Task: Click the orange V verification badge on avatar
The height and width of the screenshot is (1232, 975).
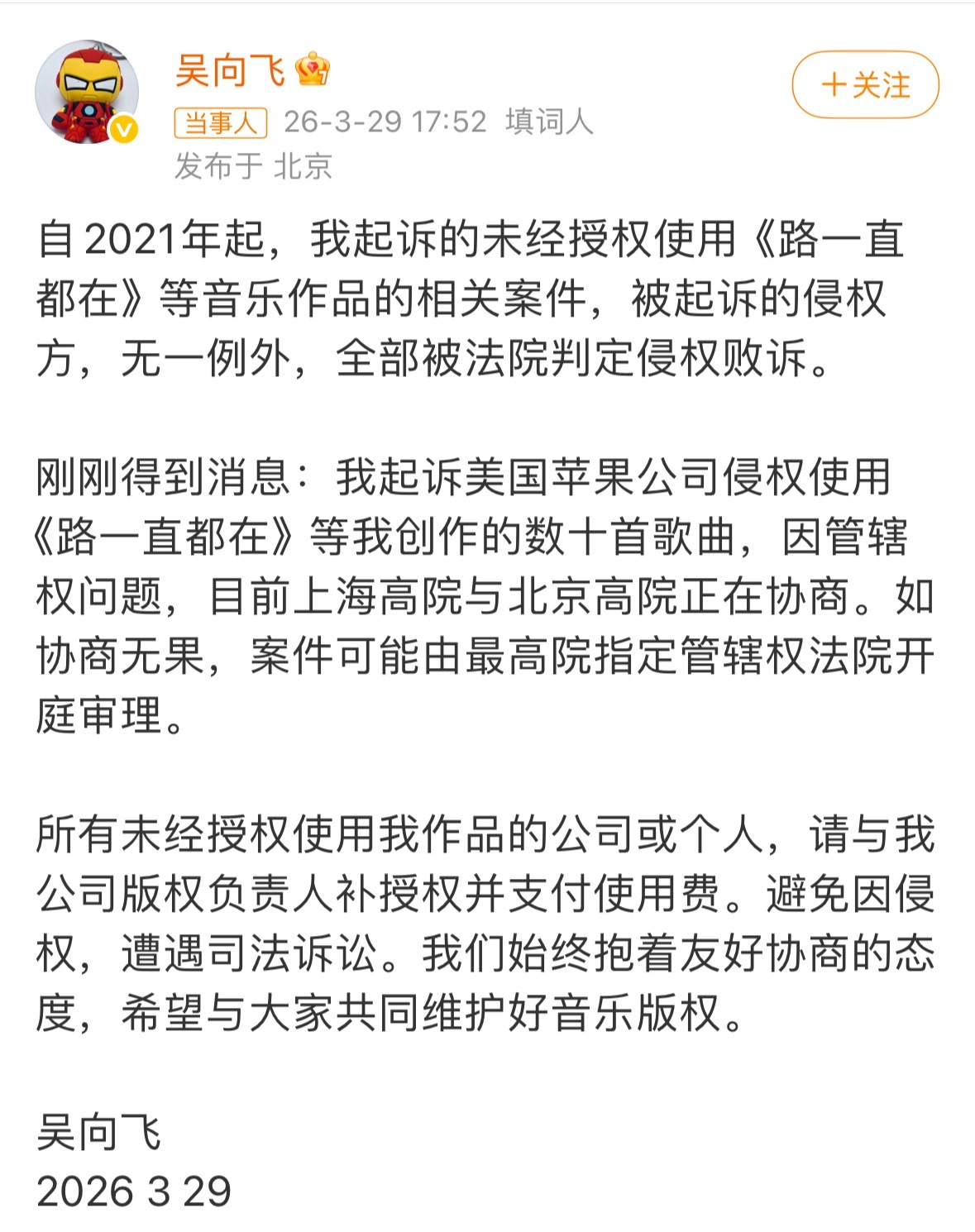Action: point(122,128)
